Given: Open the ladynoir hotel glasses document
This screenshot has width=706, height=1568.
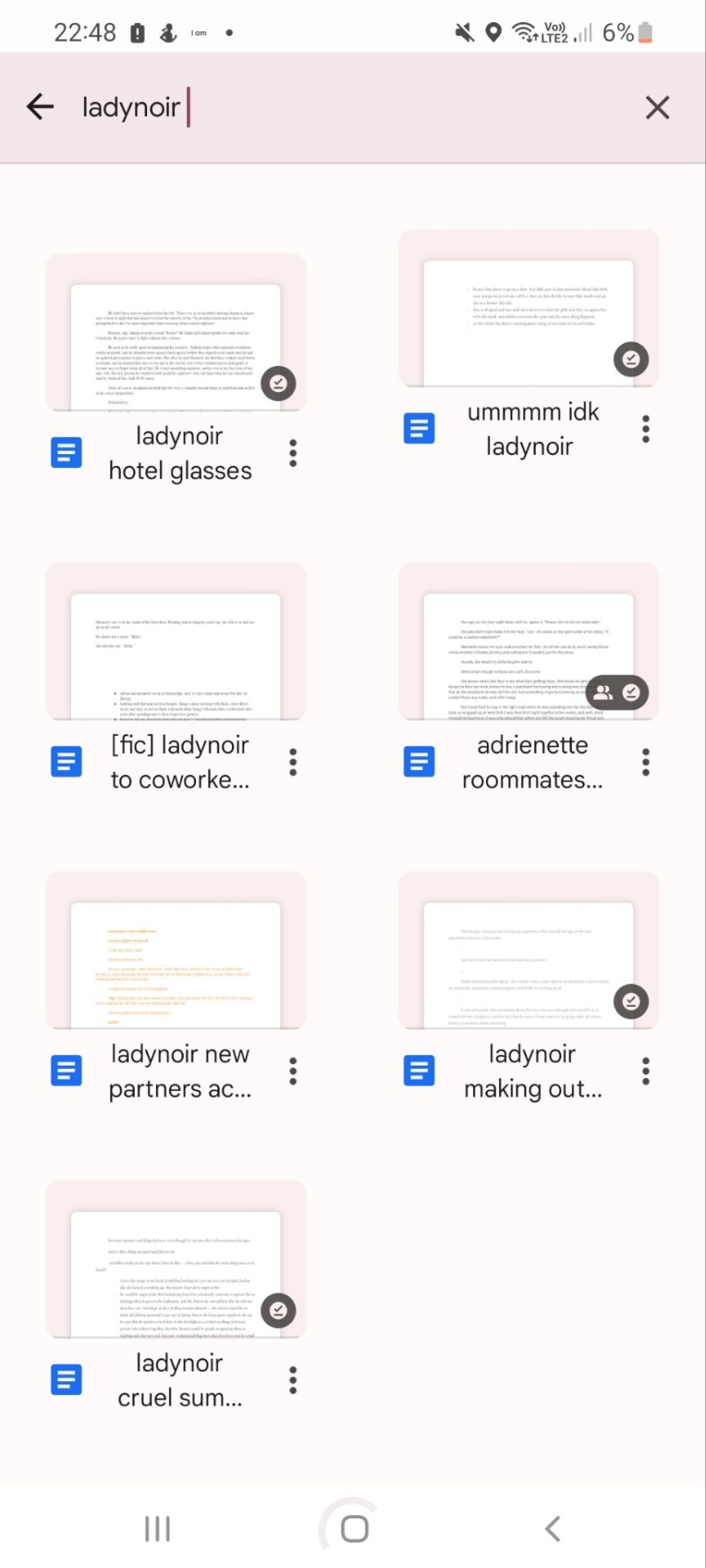Looking at the screenshot, I should point(176,343).
